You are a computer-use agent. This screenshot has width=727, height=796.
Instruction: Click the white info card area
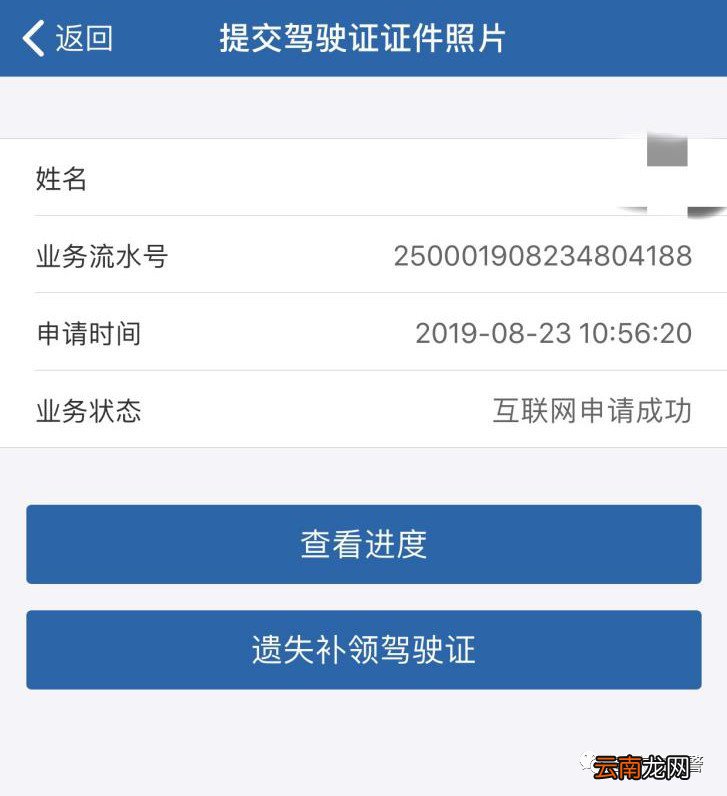click(x=363, y=290)
